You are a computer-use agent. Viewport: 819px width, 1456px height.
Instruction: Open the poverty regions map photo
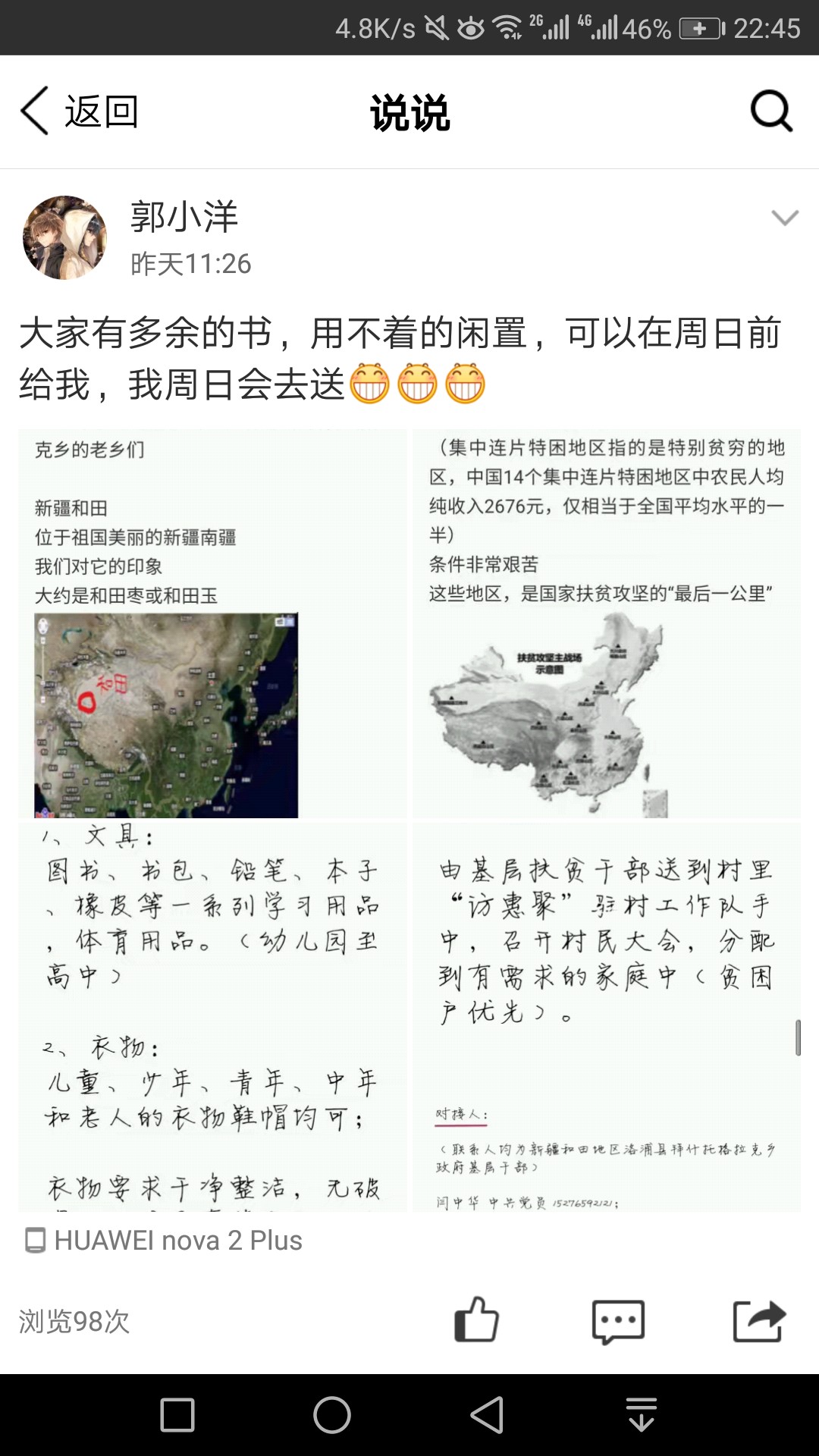tap(607, 623)
